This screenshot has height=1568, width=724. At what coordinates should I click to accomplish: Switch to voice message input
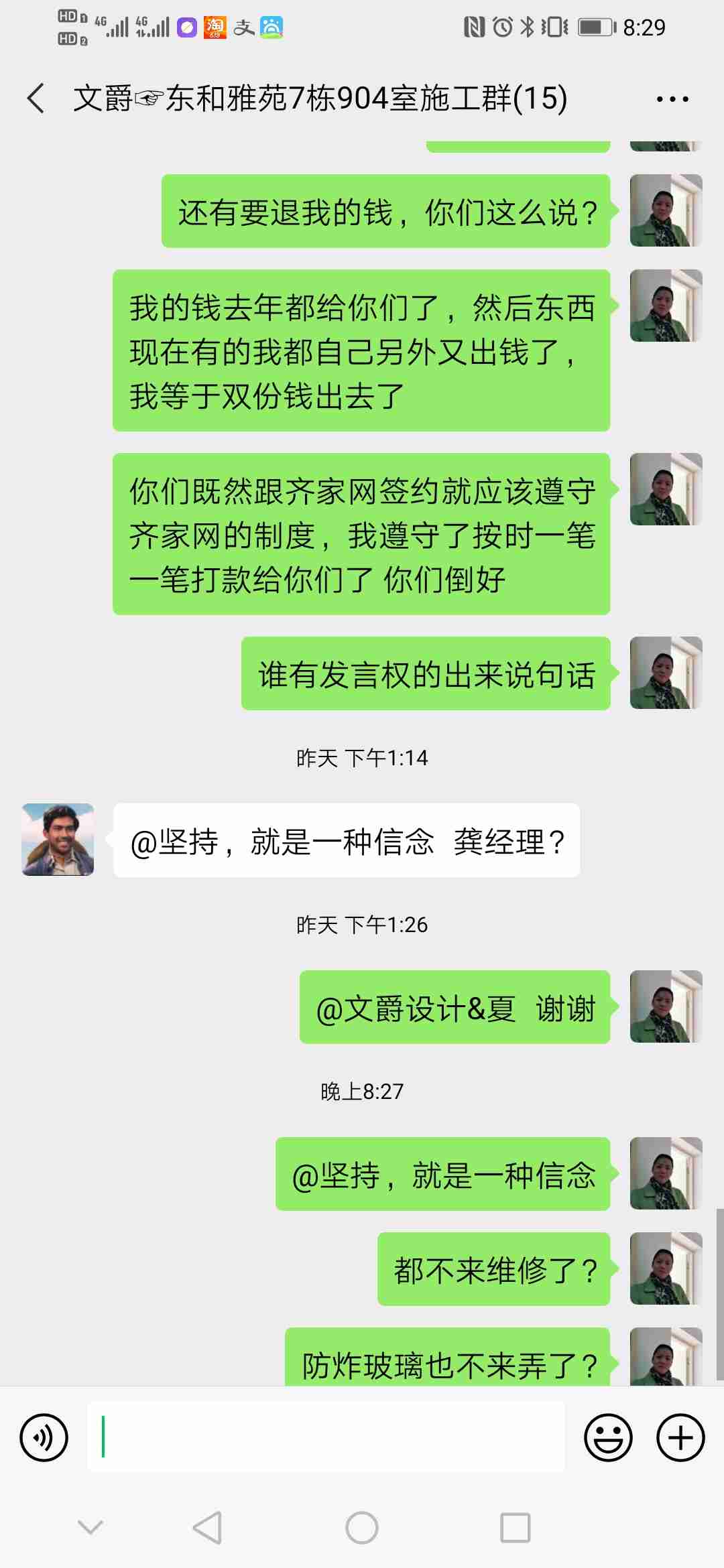point(44,1437)
